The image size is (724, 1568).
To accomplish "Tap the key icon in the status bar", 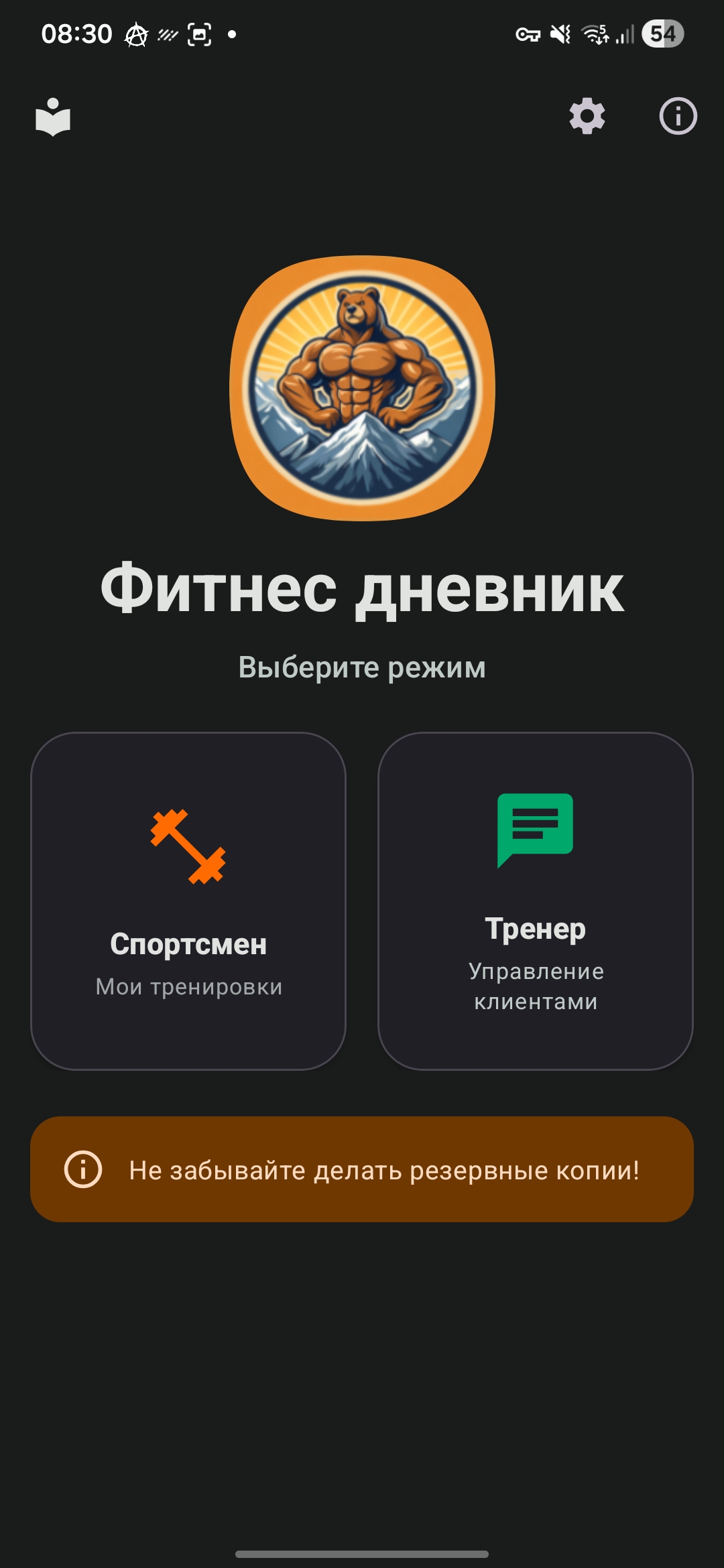I will (527, 34).
